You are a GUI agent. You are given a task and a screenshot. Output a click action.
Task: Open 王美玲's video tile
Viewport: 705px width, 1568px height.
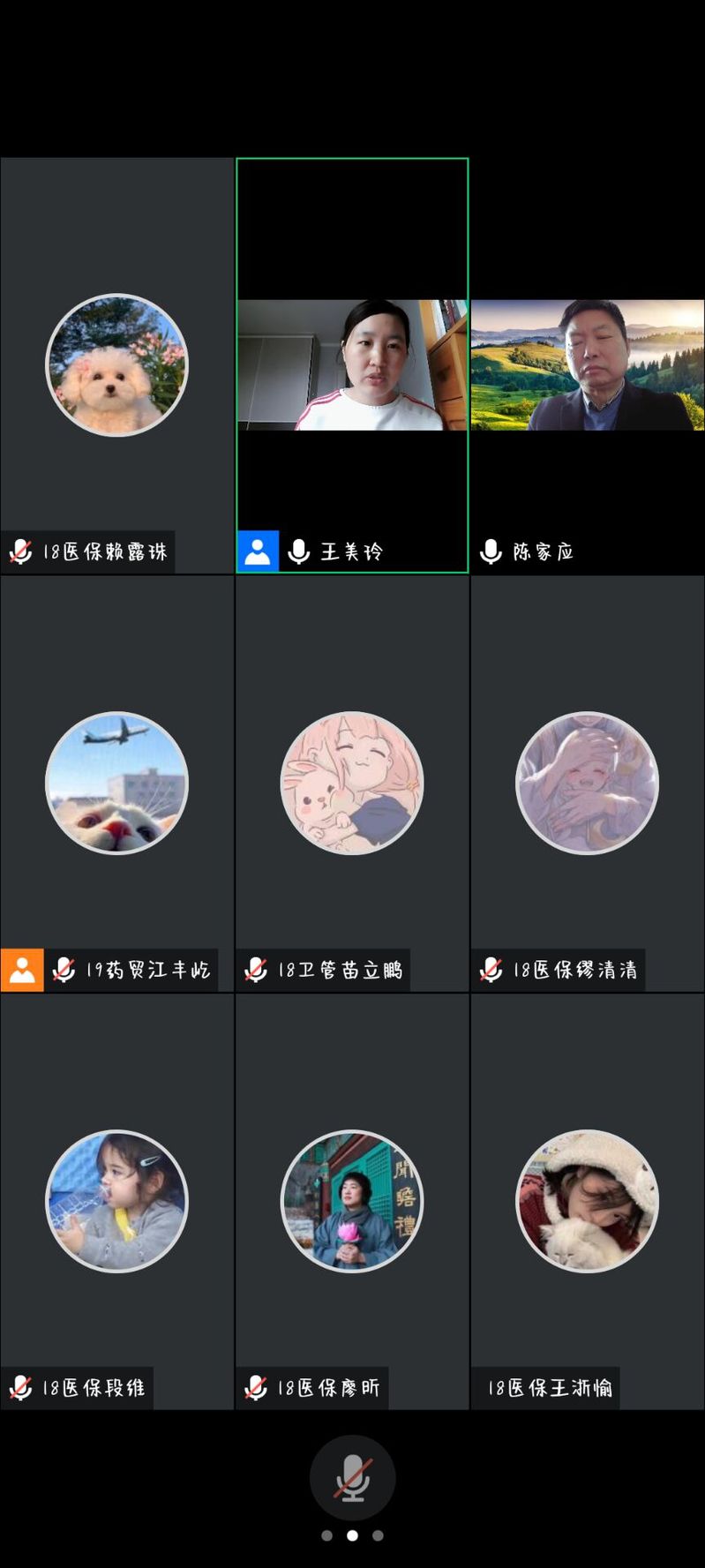[x=352, y=365]
